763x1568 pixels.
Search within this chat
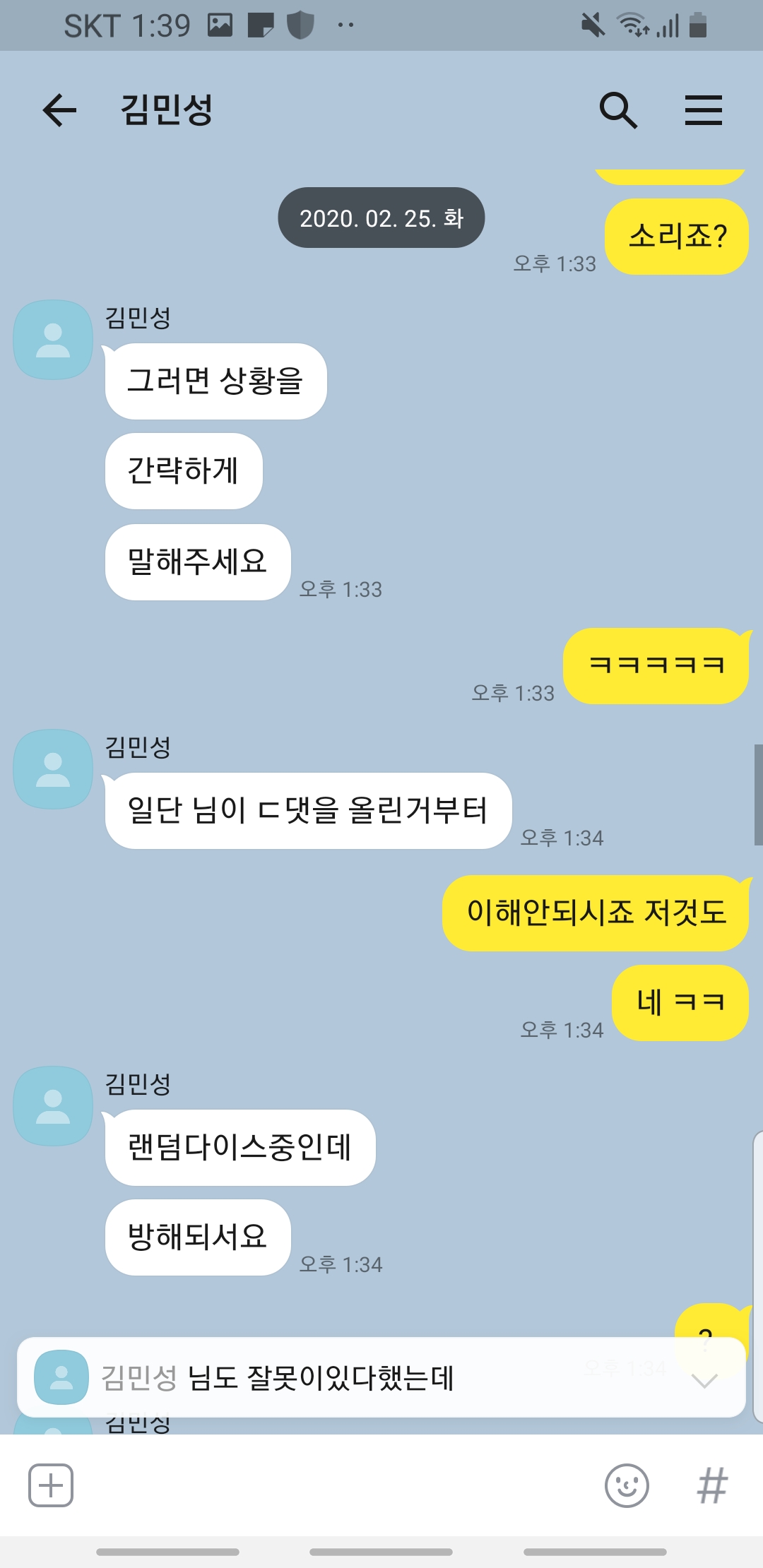click(x=618, y=110)
